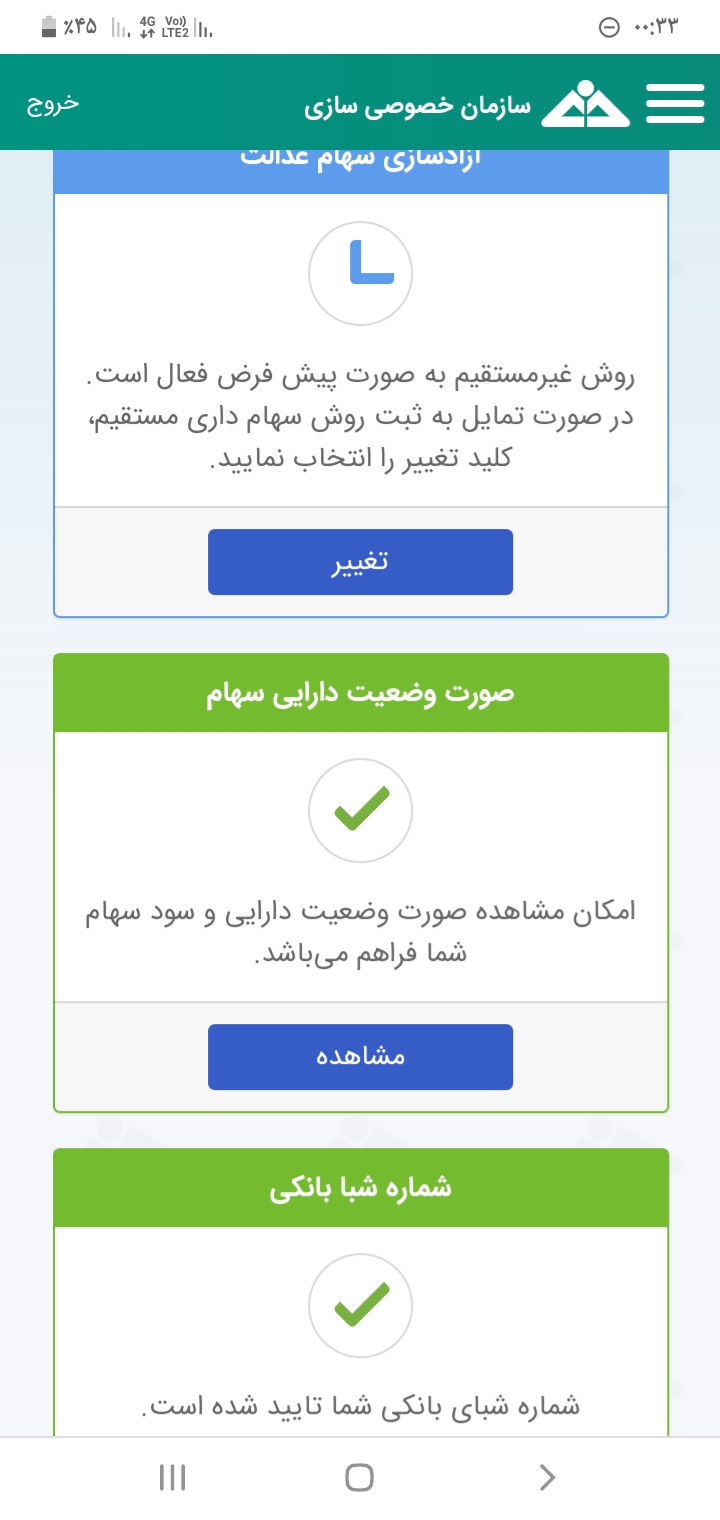
Task: Open the recent apps view
Action: click(x=173, y=1477)
